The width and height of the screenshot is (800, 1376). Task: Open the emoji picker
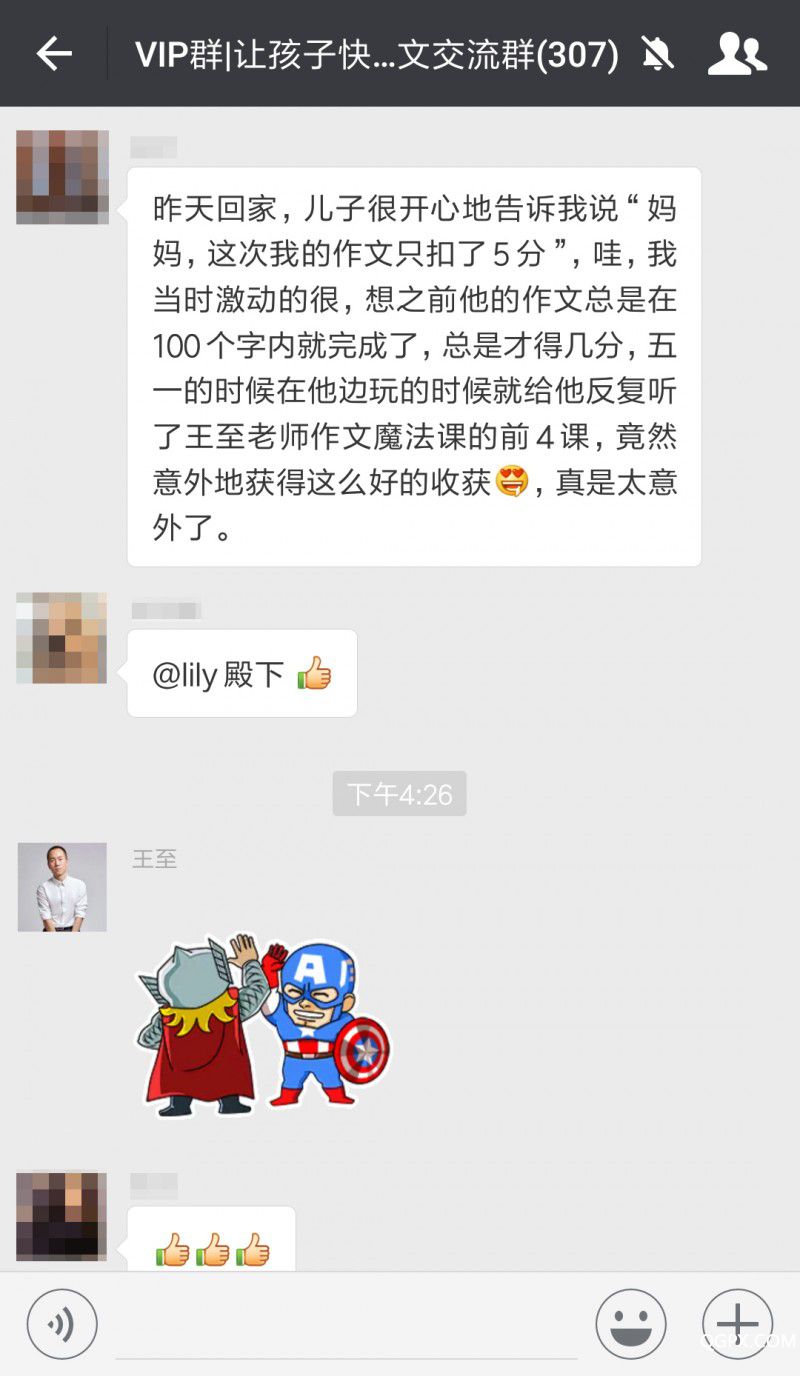click(630, 1324)
